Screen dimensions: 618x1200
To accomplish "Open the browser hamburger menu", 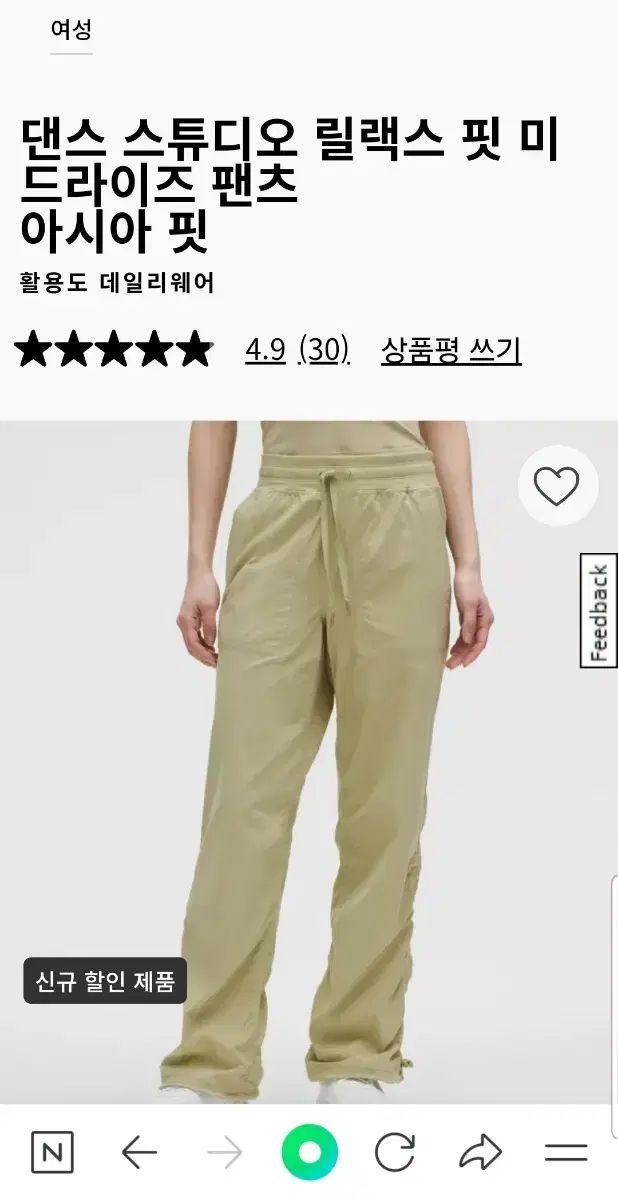I will coord(566,1153).
